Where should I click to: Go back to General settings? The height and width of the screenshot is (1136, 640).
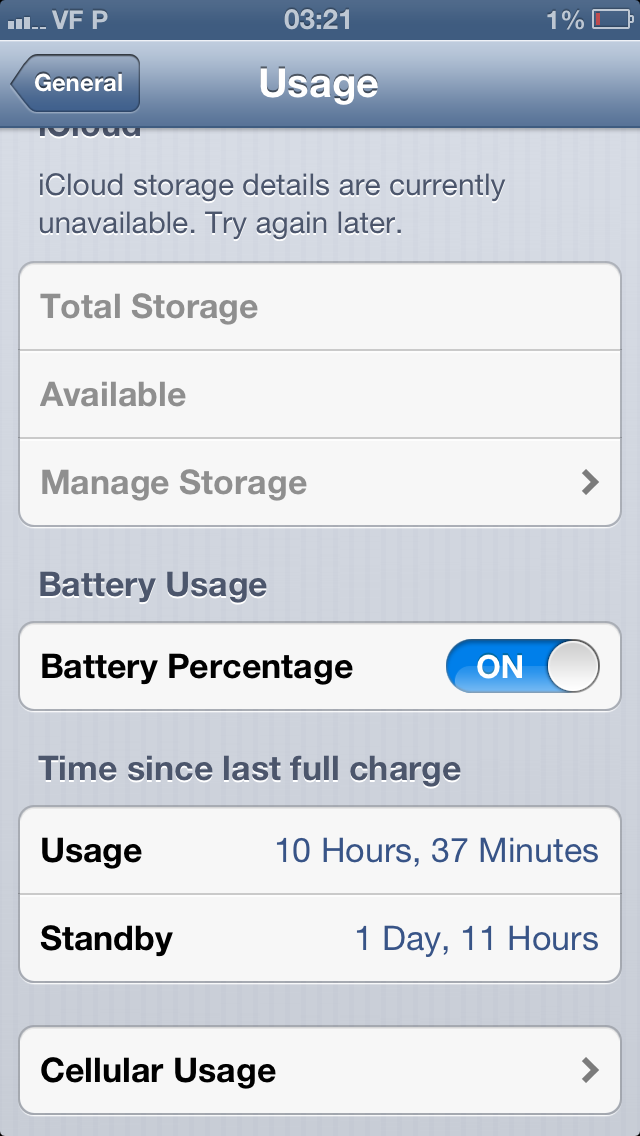coord(75,83)
